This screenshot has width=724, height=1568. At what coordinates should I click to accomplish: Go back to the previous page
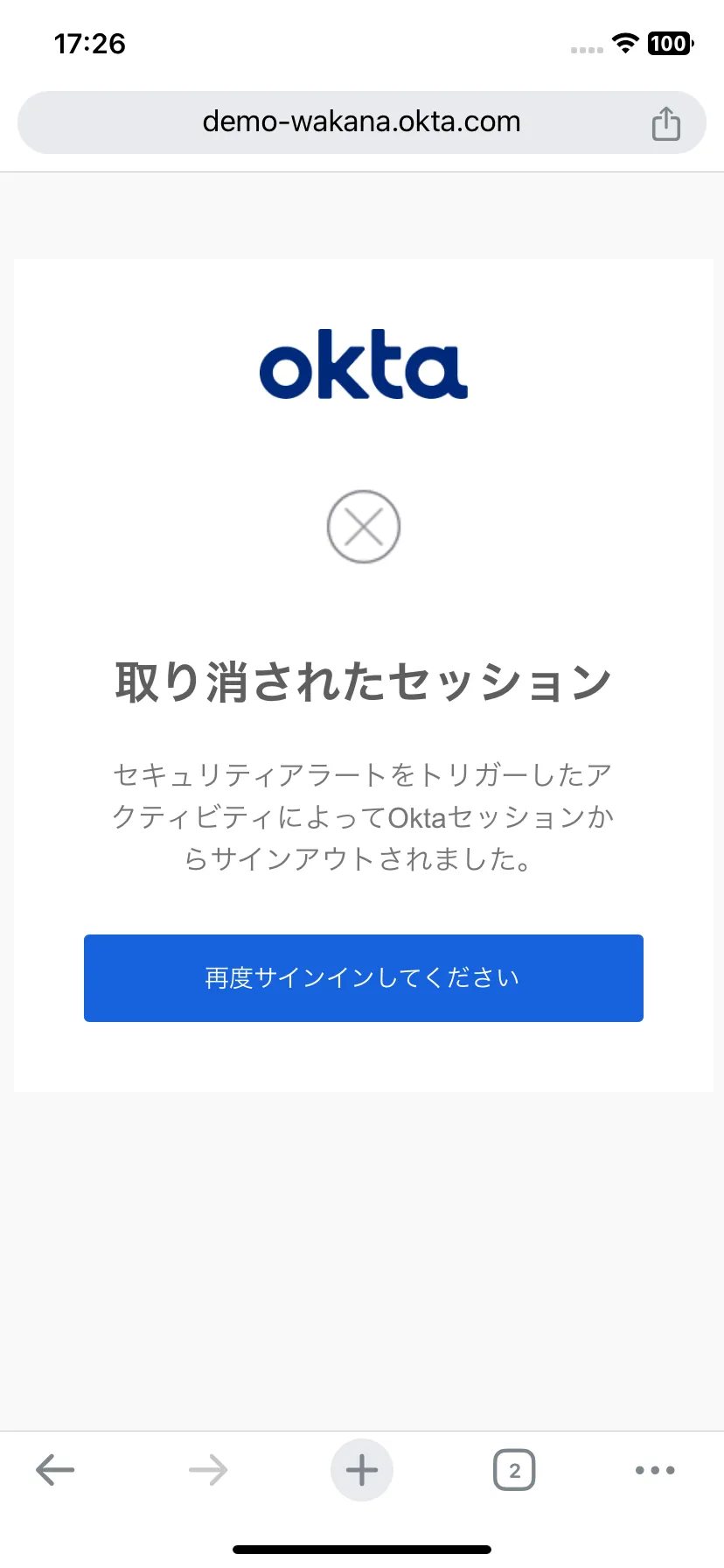[55, 1470]
